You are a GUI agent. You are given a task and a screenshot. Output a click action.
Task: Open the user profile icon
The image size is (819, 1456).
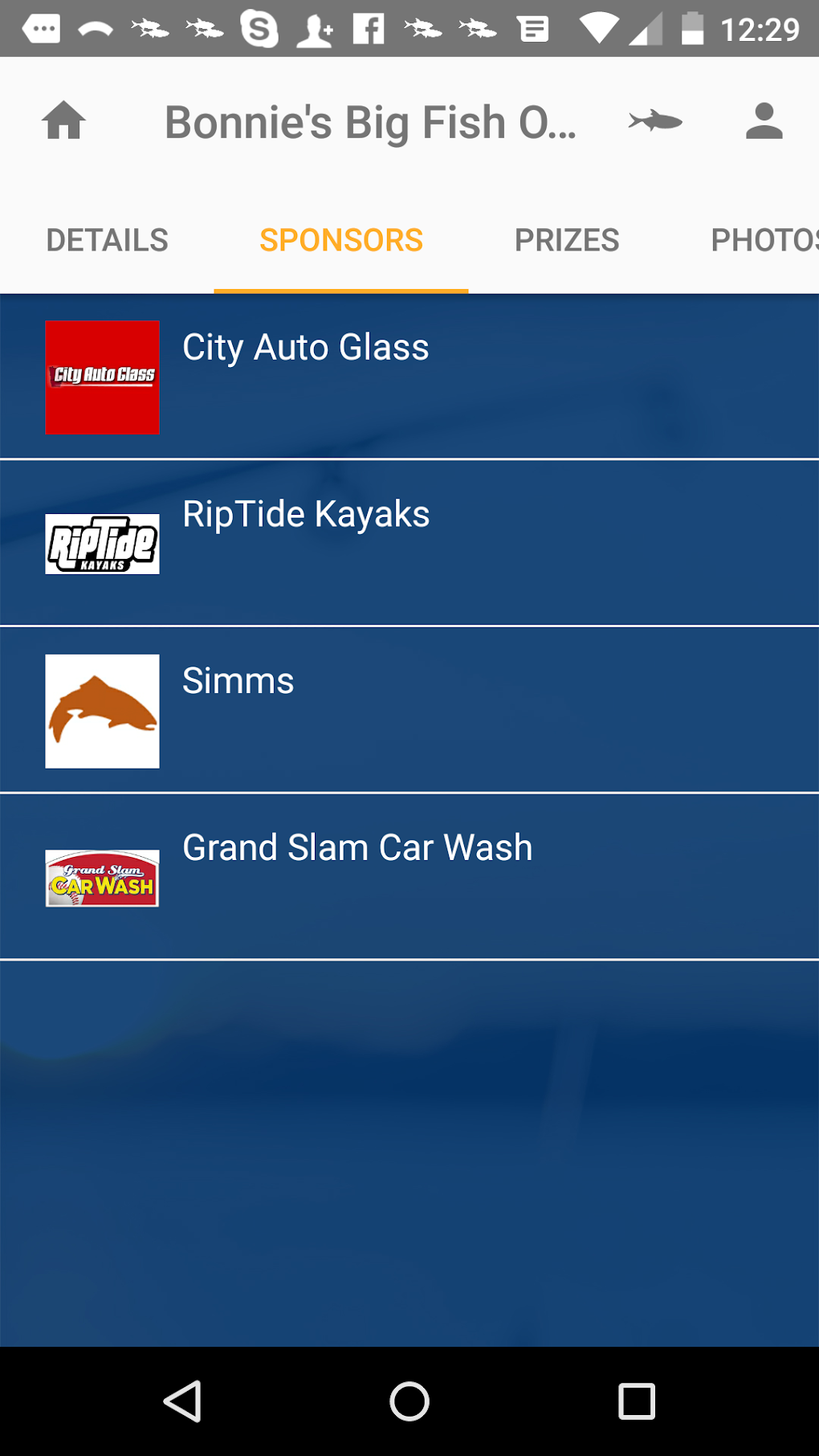pyautogui.click(x=764, y=120)
